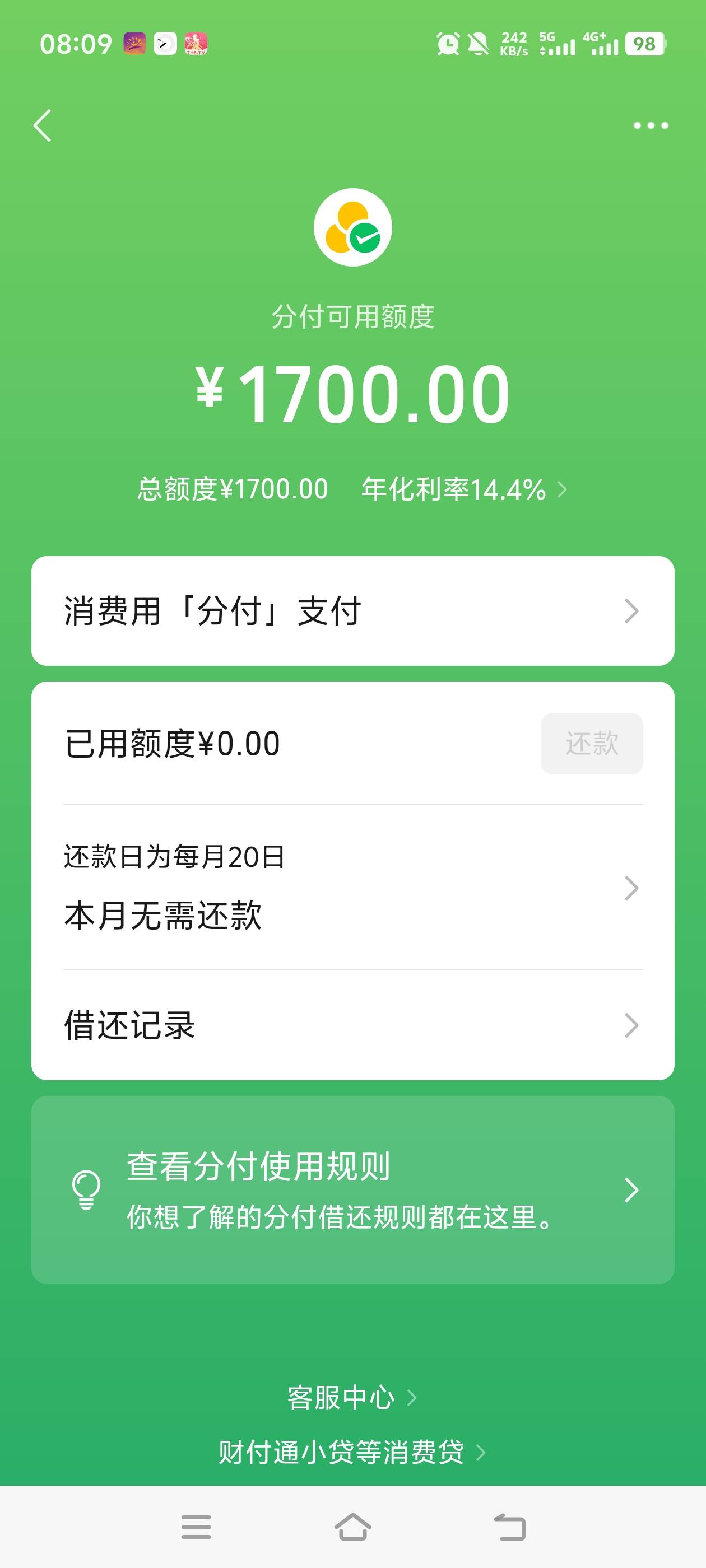Open 财付通小贷等消费贷 link

352,1452
